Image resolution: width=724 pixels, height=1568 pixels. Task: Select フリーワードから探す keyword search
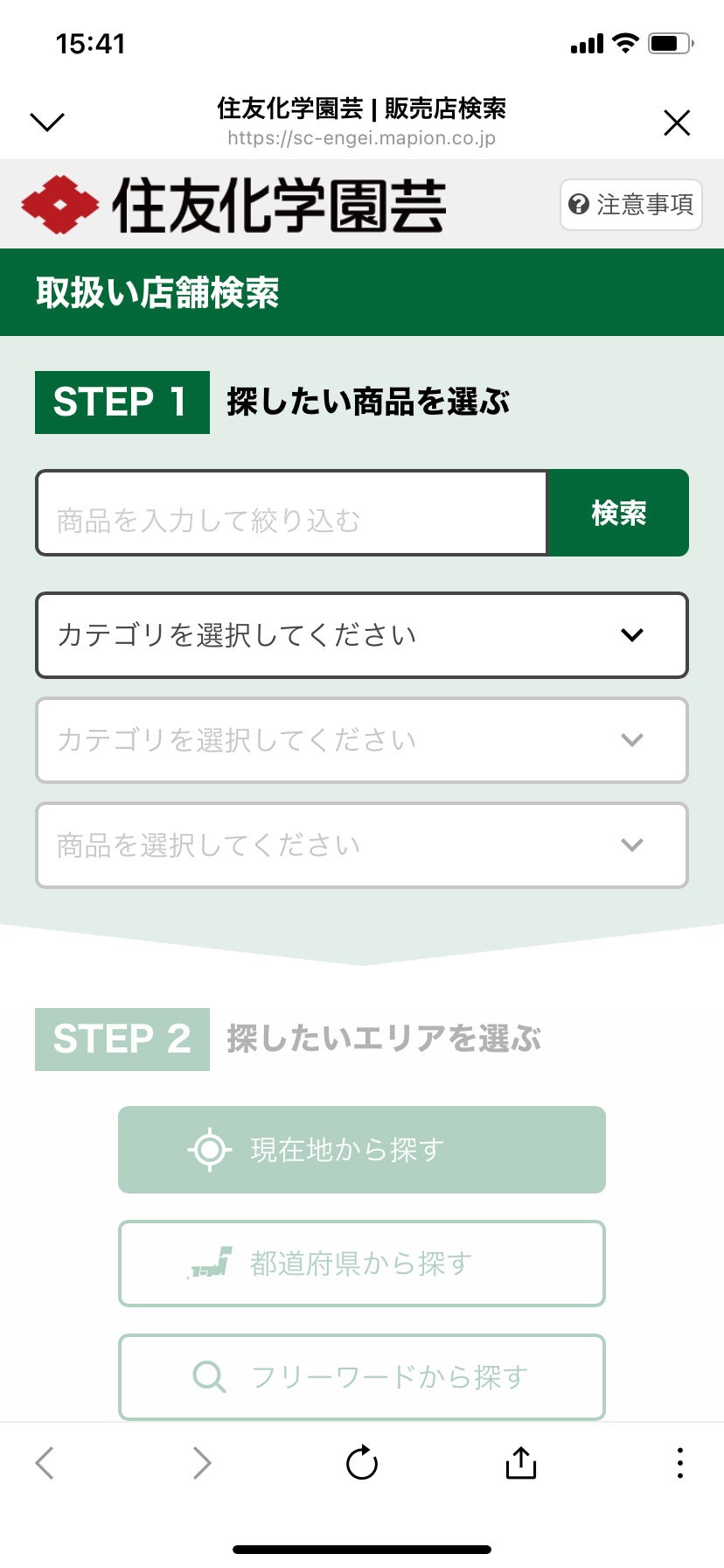(362, 1376)
